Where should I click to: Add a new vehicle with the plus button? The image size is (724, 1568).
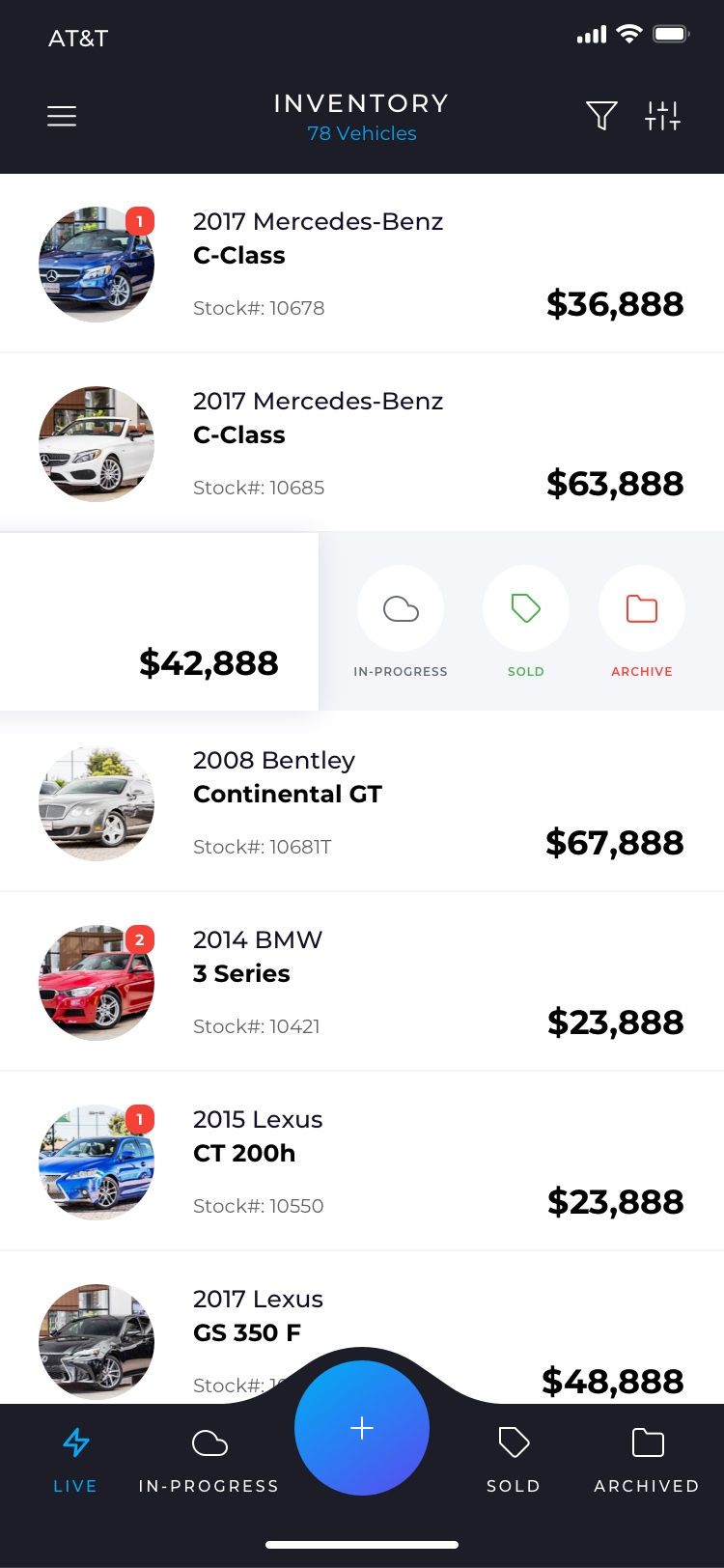362,1428
